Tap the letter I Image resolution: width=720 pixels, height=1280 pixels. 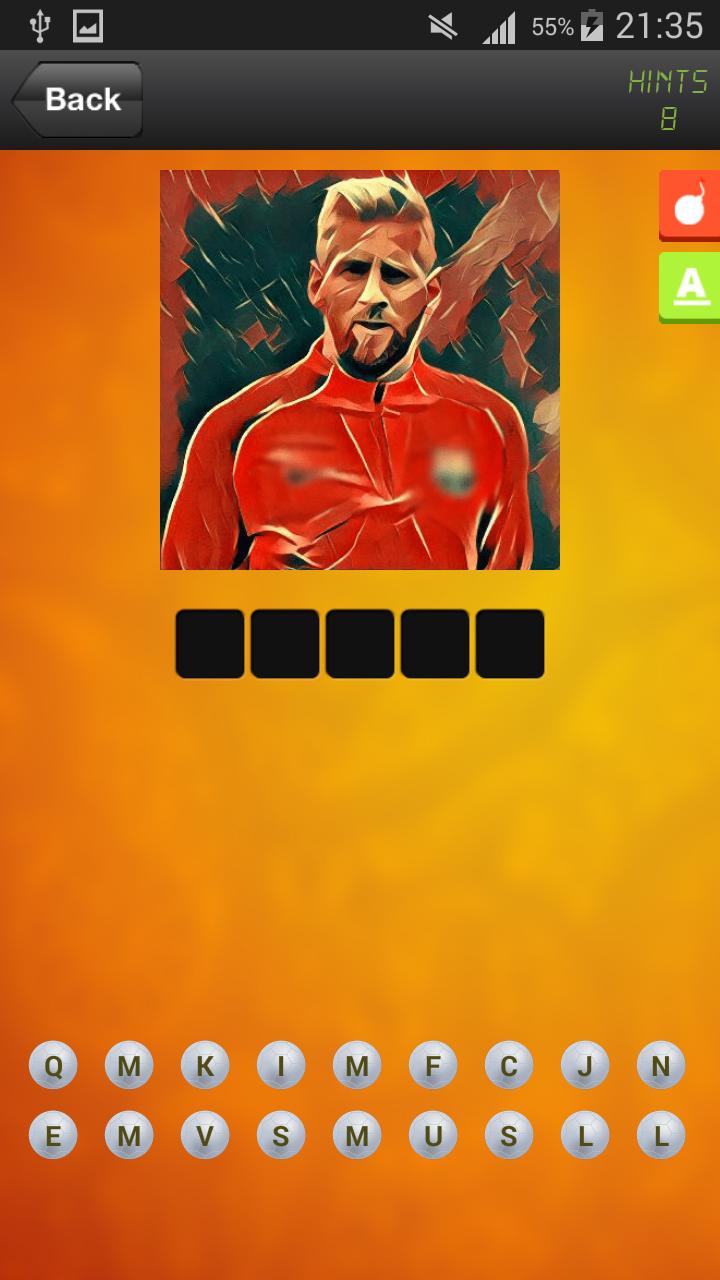pyautogui.click(x=281, y=1066)
